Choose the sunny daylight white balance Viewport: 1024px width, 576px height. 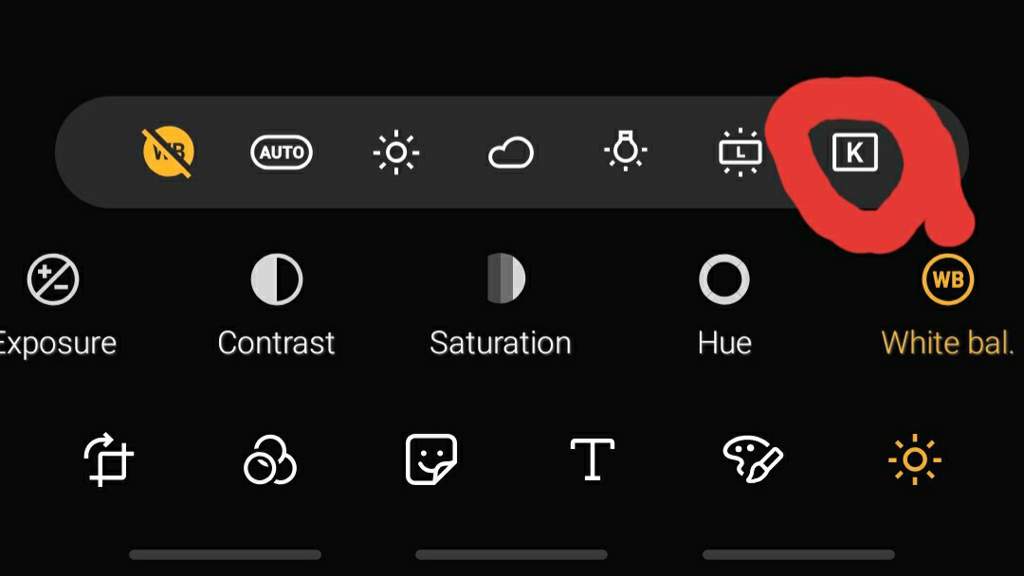(396, 153)
